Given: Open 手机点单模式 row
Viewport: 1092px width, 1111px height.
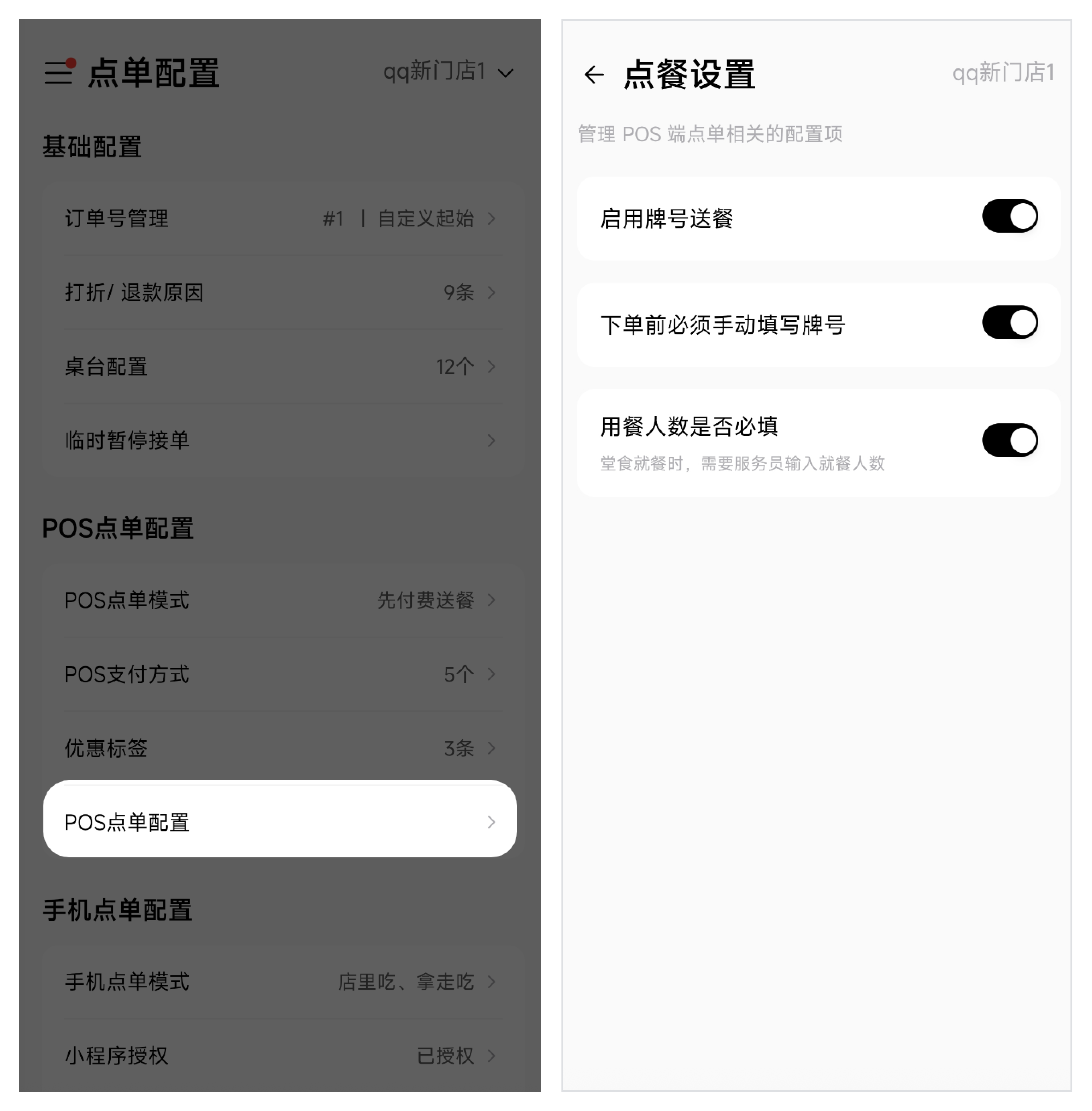Looking at the screenshot, I should pos(280,981).
